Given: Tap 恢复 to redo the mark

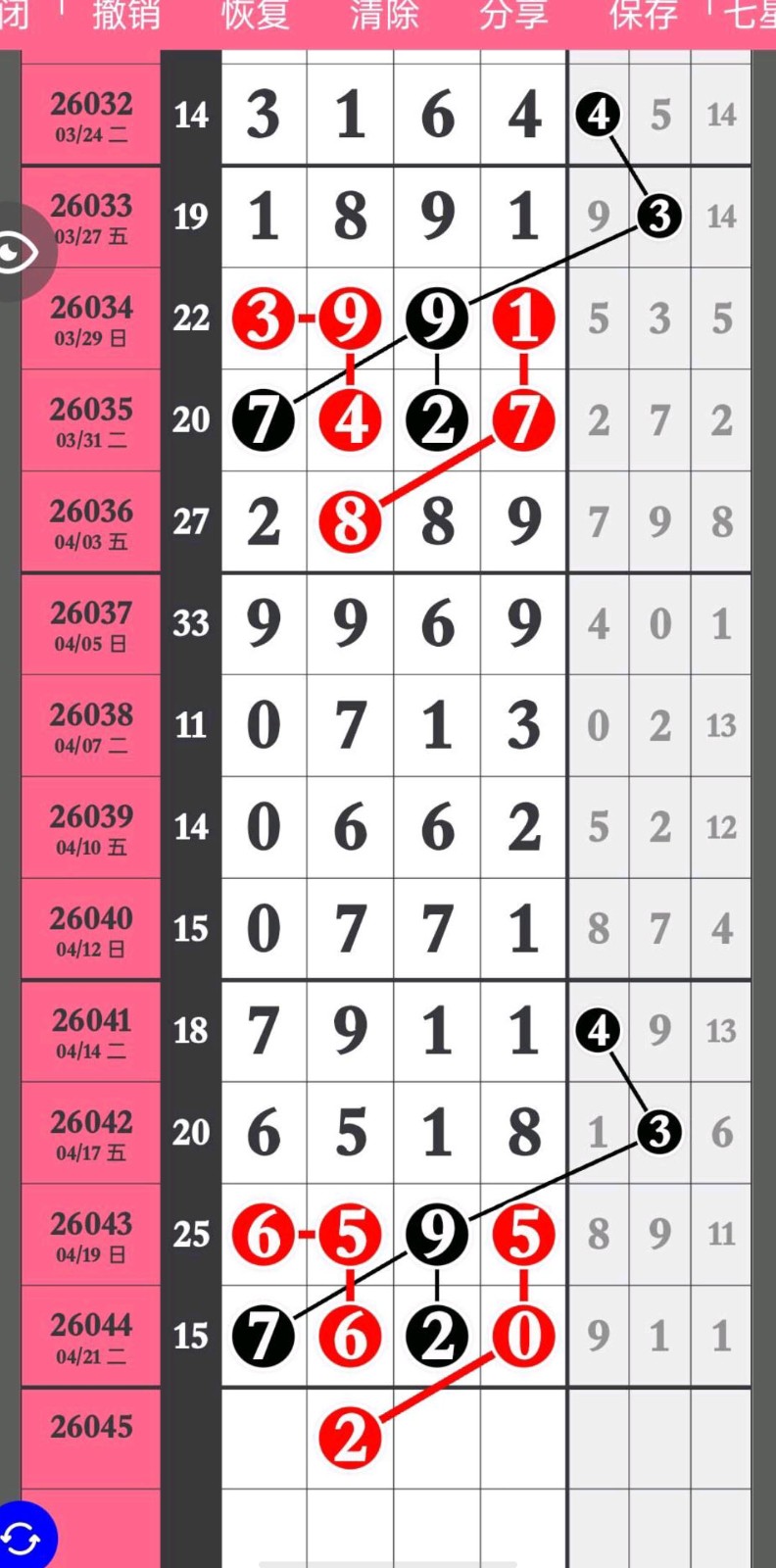Looking at the screenshot, I should pos(256,16).
